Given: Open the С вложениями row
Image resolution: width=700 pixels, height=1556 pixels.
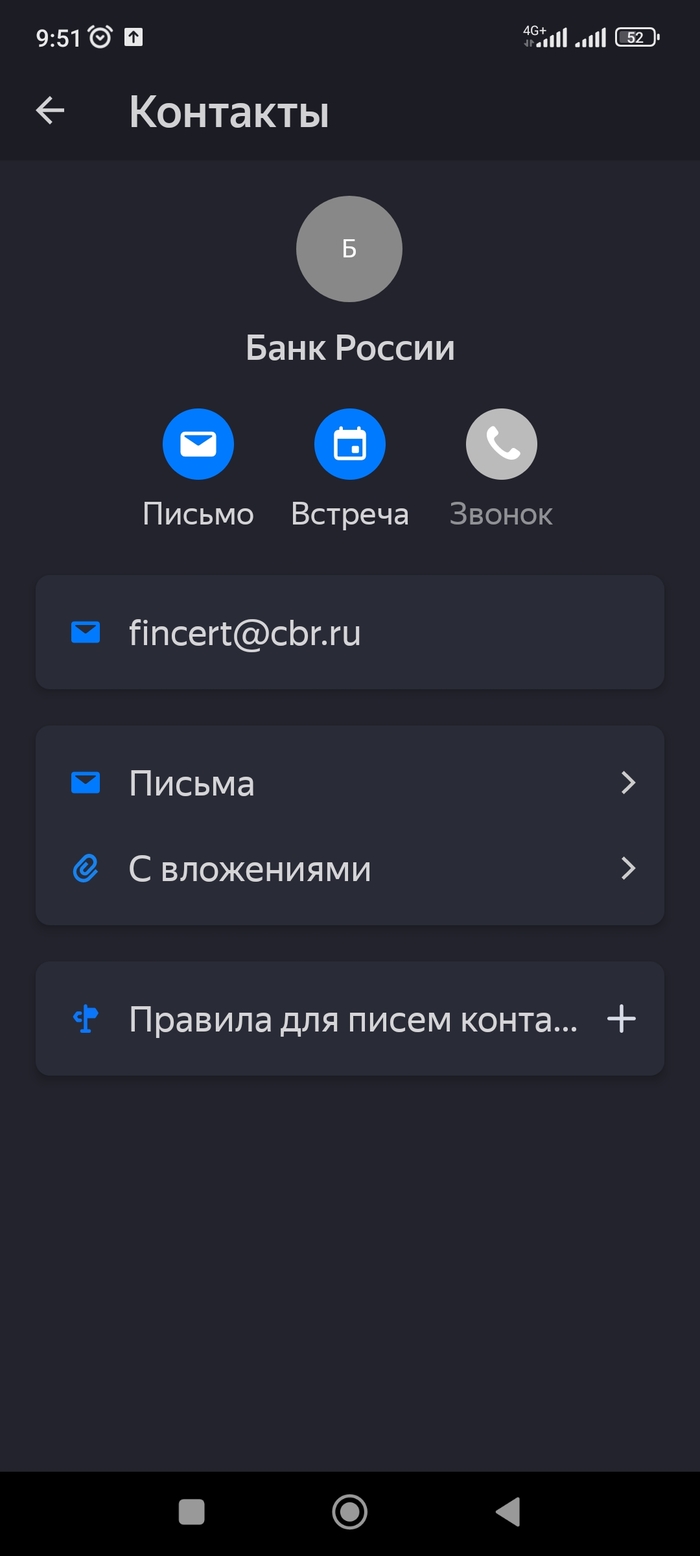Looking at the screenshot, I should [x=350, y=869].
